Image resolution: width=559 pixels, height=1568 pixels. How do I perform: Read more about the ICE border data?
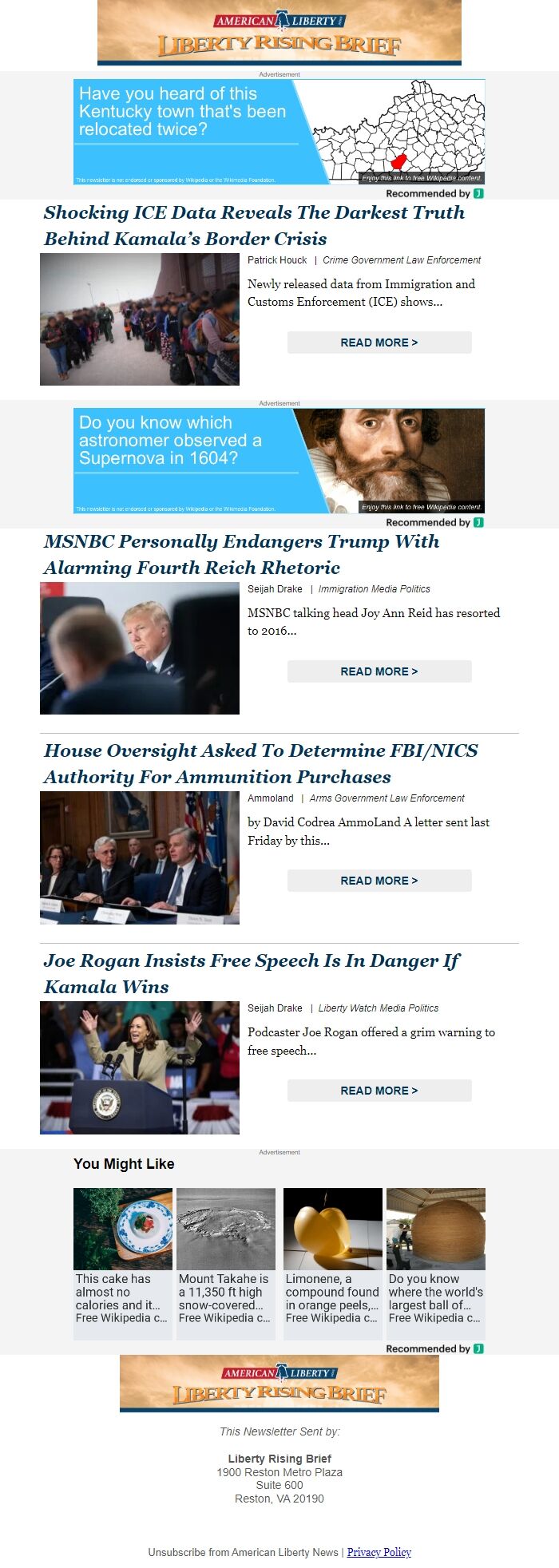click(x=379, y=343)
